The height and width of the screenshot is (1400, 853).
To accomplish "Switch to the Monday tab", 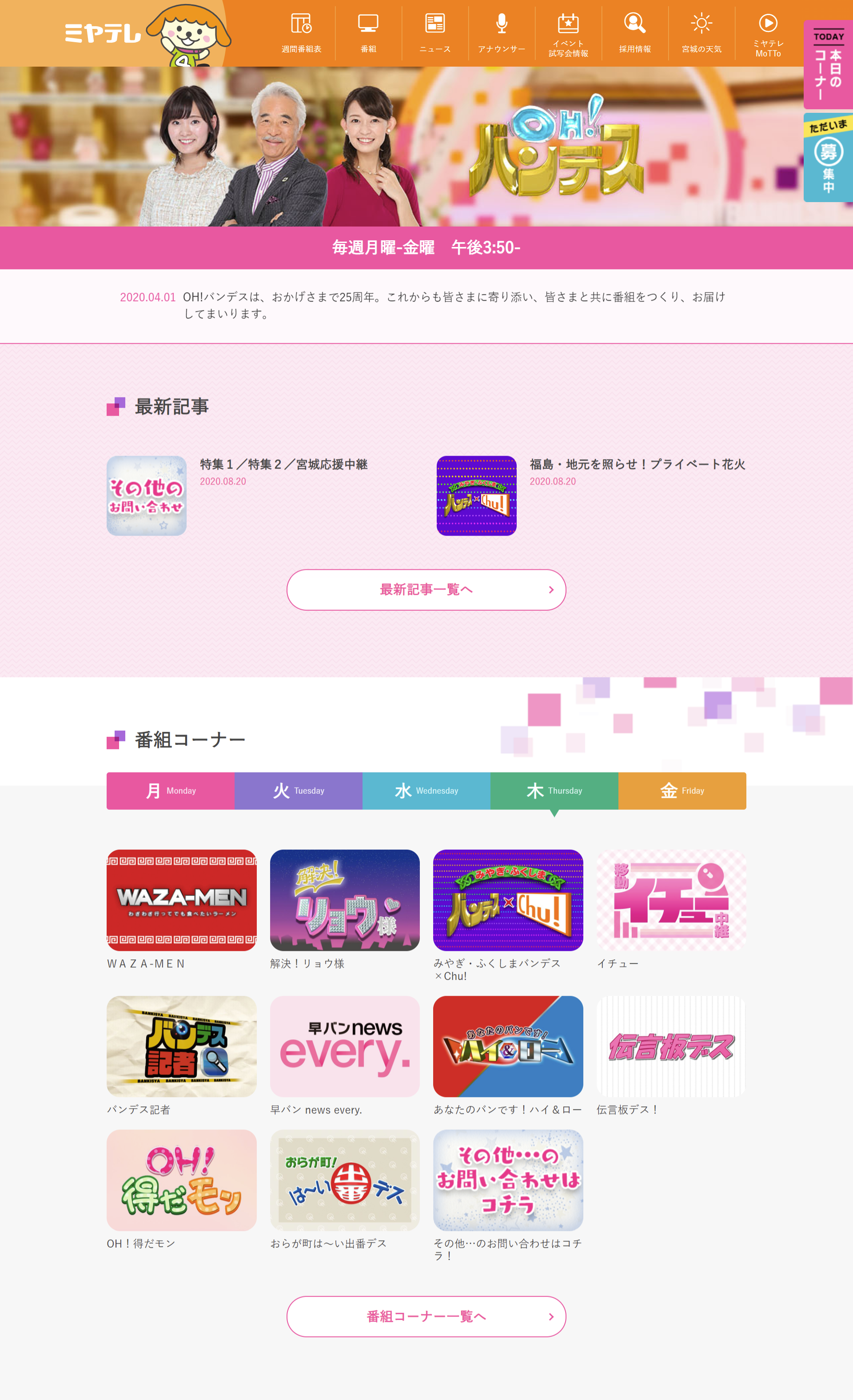I will [171, 790].
